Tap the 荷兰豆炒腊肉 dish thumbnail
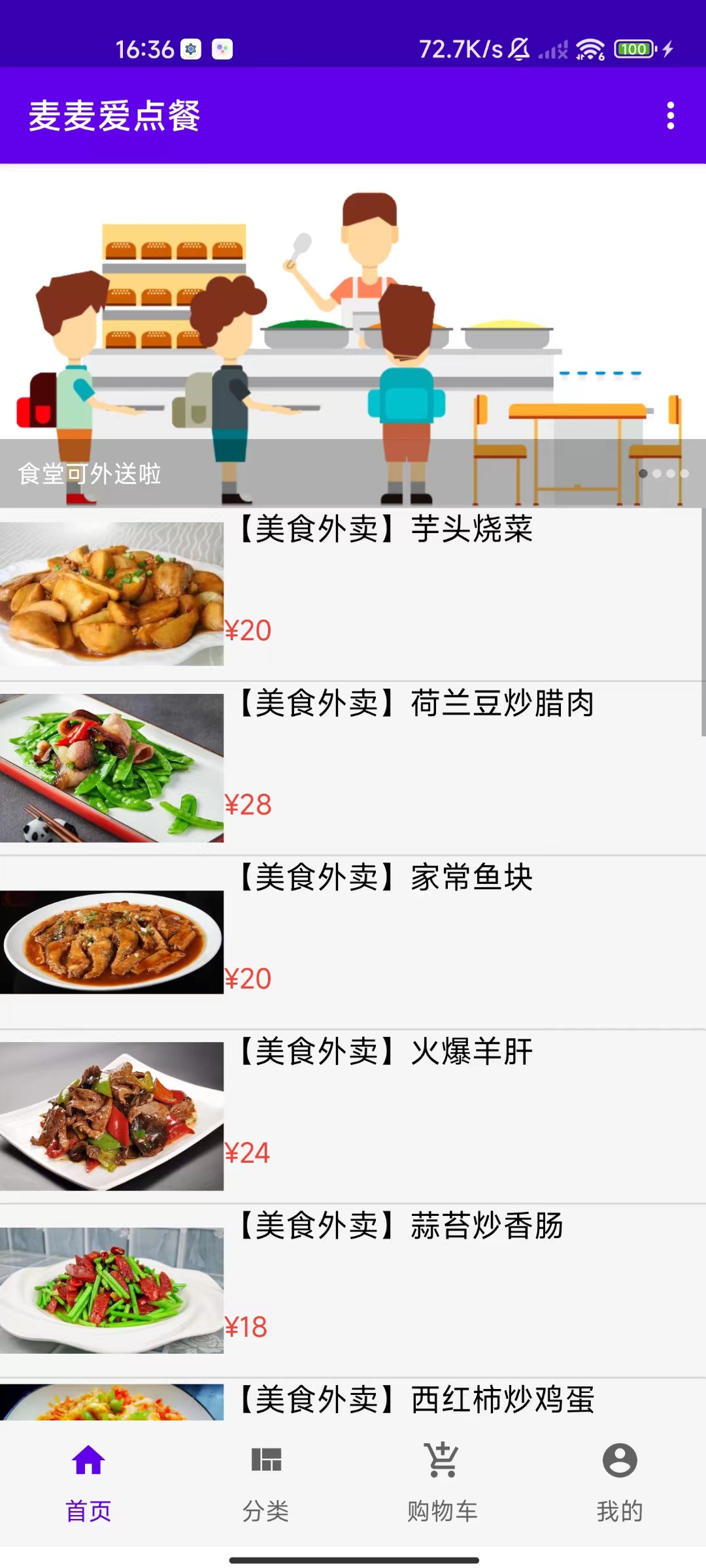This screenshot has height=1568, width=706. coord(112,766)
